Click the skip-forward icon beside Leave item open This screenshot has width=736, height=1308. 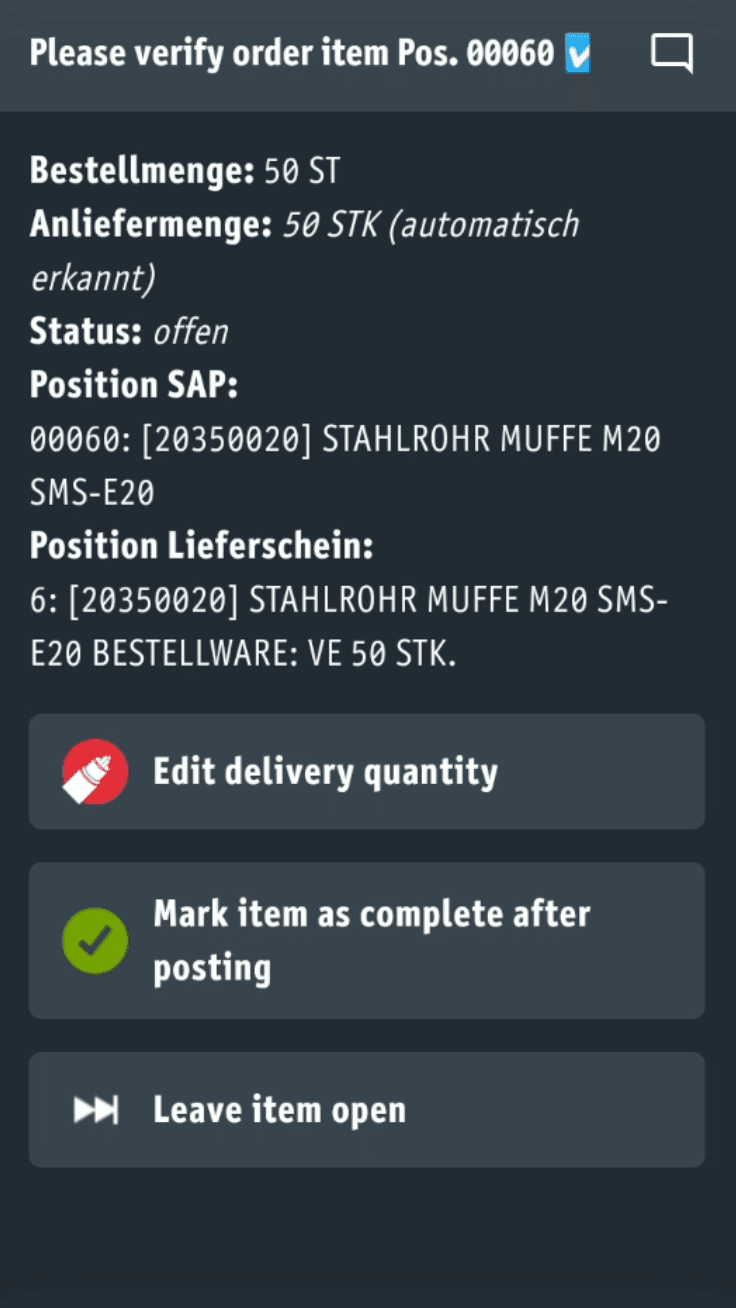(x=97, y=1108)
